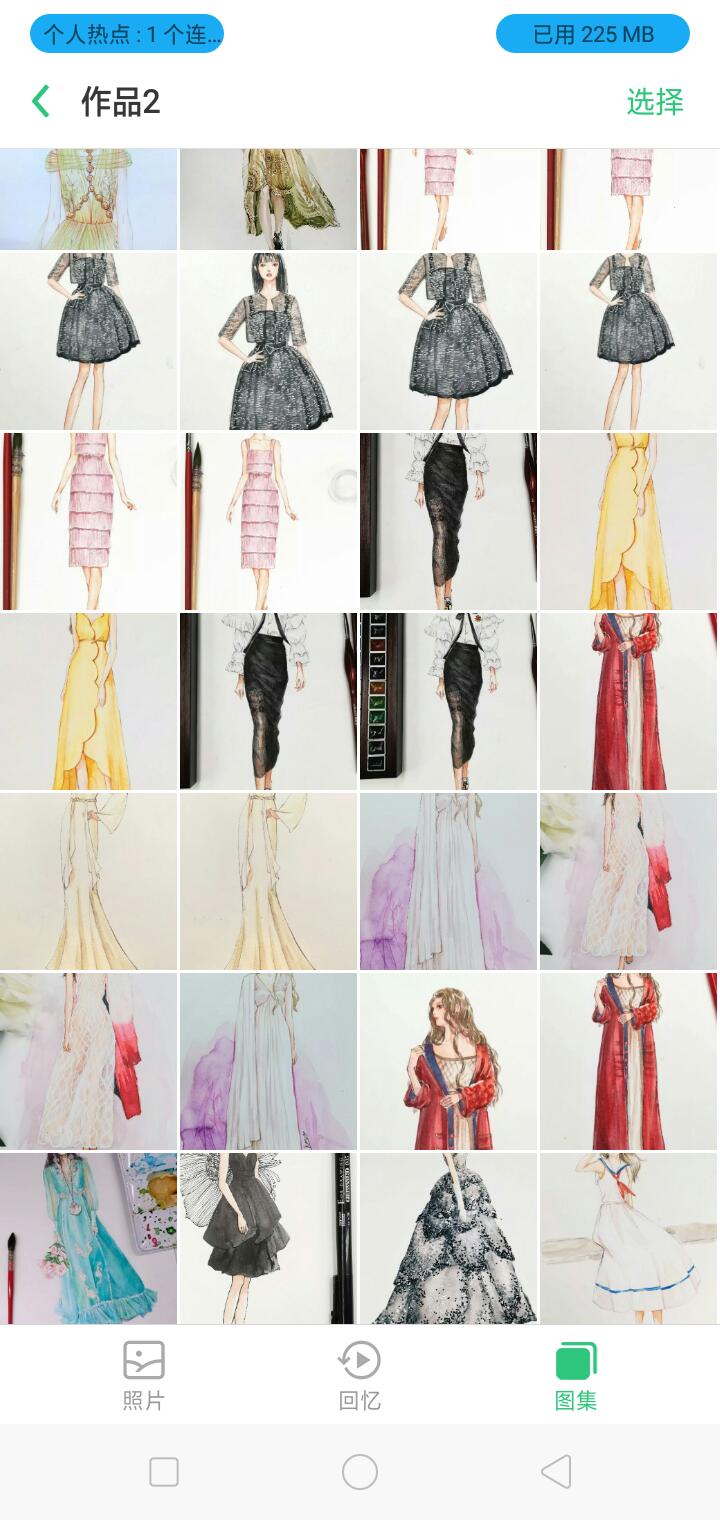The width and height of the screenshot is (720, 1520).
Task: Open the black dress with dark-haired girl photo
Action: point(268,341)
